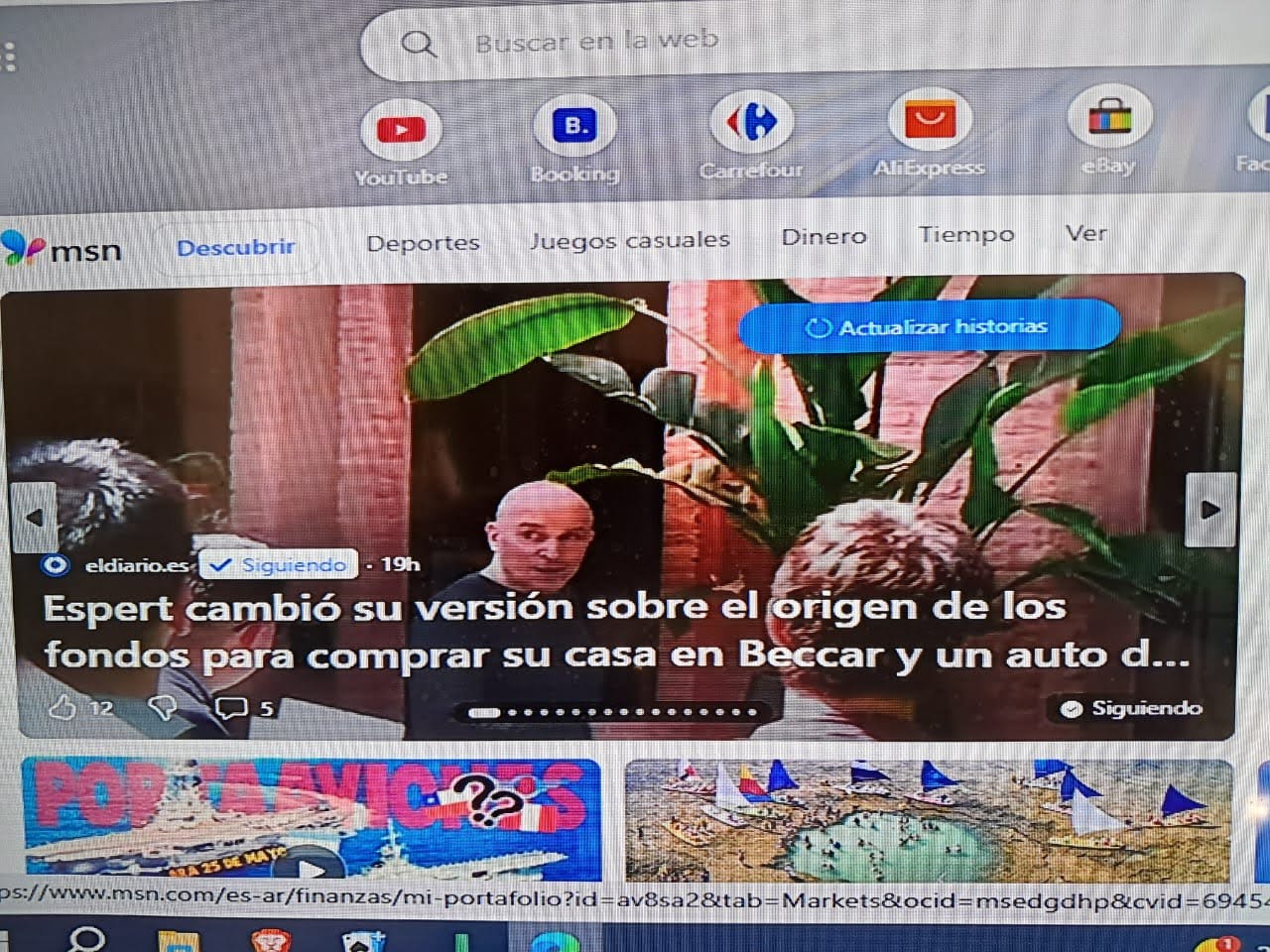Image resolution: width=1270 pixels, height=952 pixels.
Task: Tap Actualizar historias button
Action: [929, 326]
